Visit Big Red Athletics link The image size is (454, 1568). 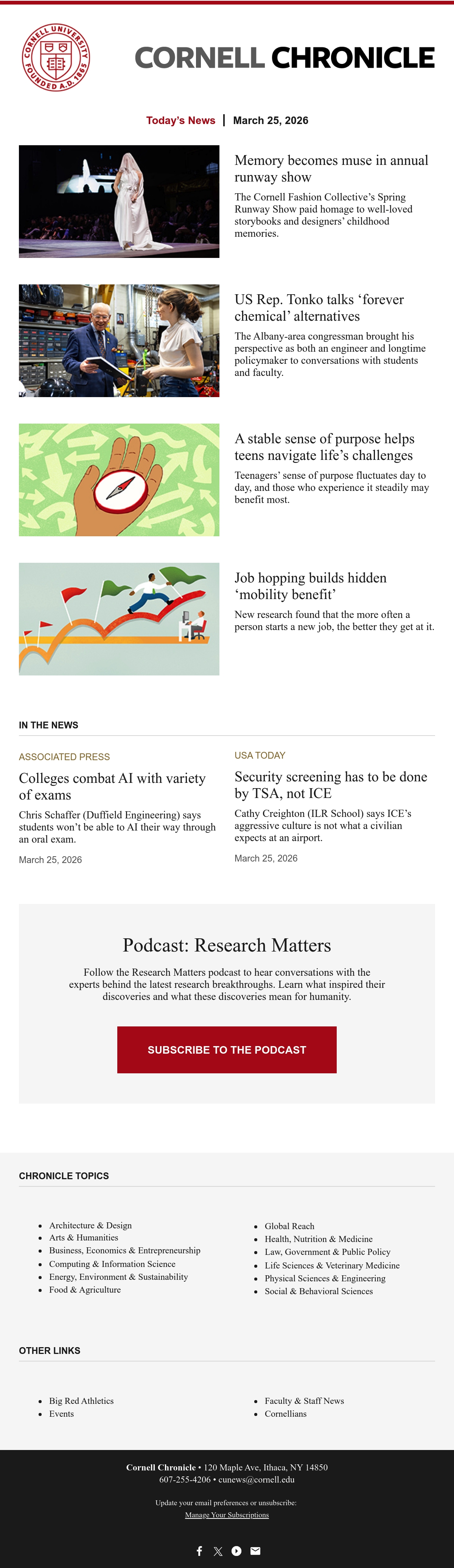(82, 1400)
